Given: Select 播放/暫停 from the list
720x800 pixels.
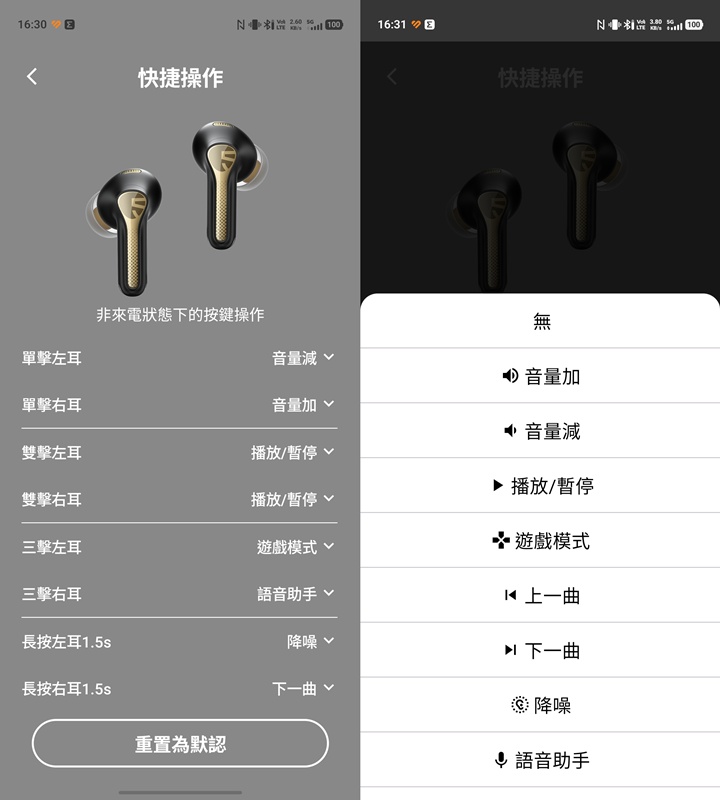Looking at the screenshot, I should pyautogui.click(x=541, y=486).
